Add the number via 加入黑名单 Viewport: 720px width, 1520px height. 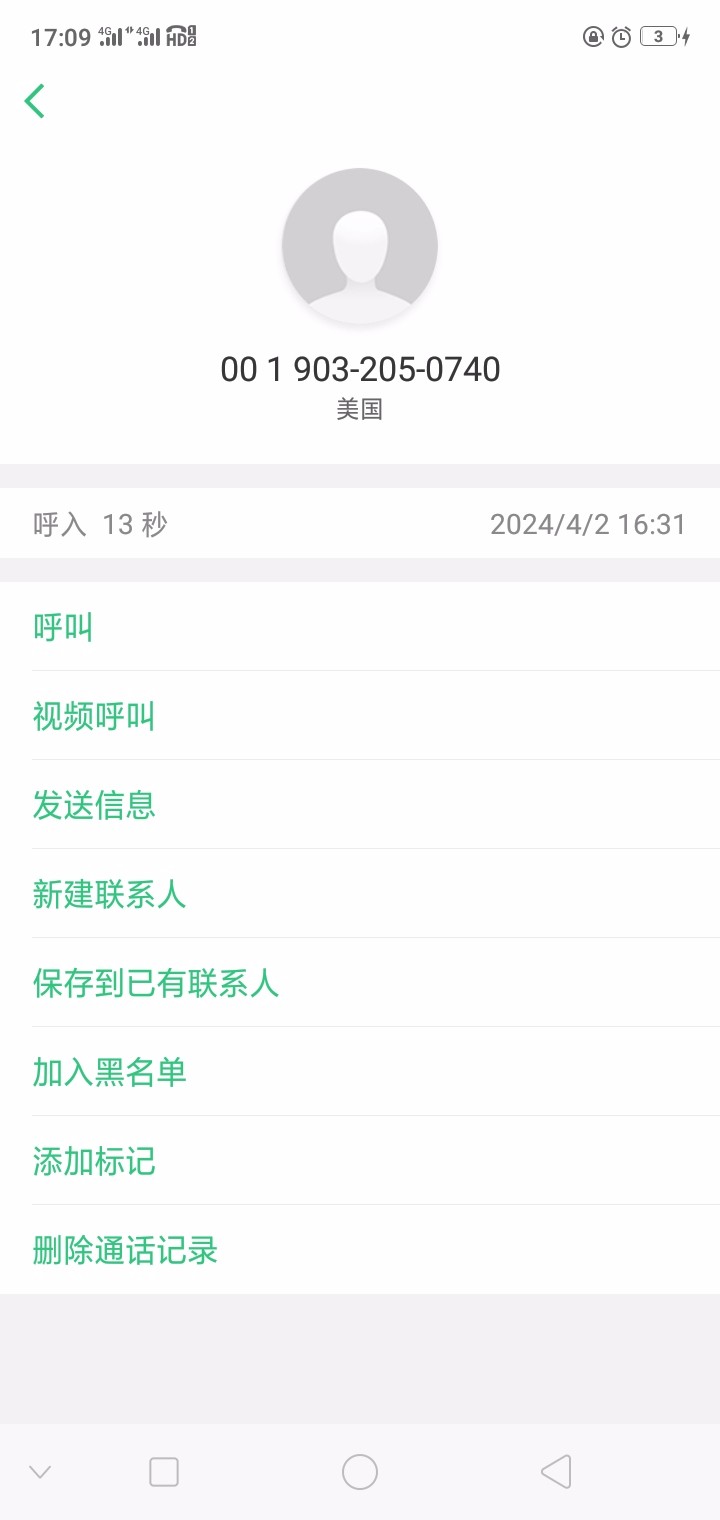click(x=110, y=1072)
